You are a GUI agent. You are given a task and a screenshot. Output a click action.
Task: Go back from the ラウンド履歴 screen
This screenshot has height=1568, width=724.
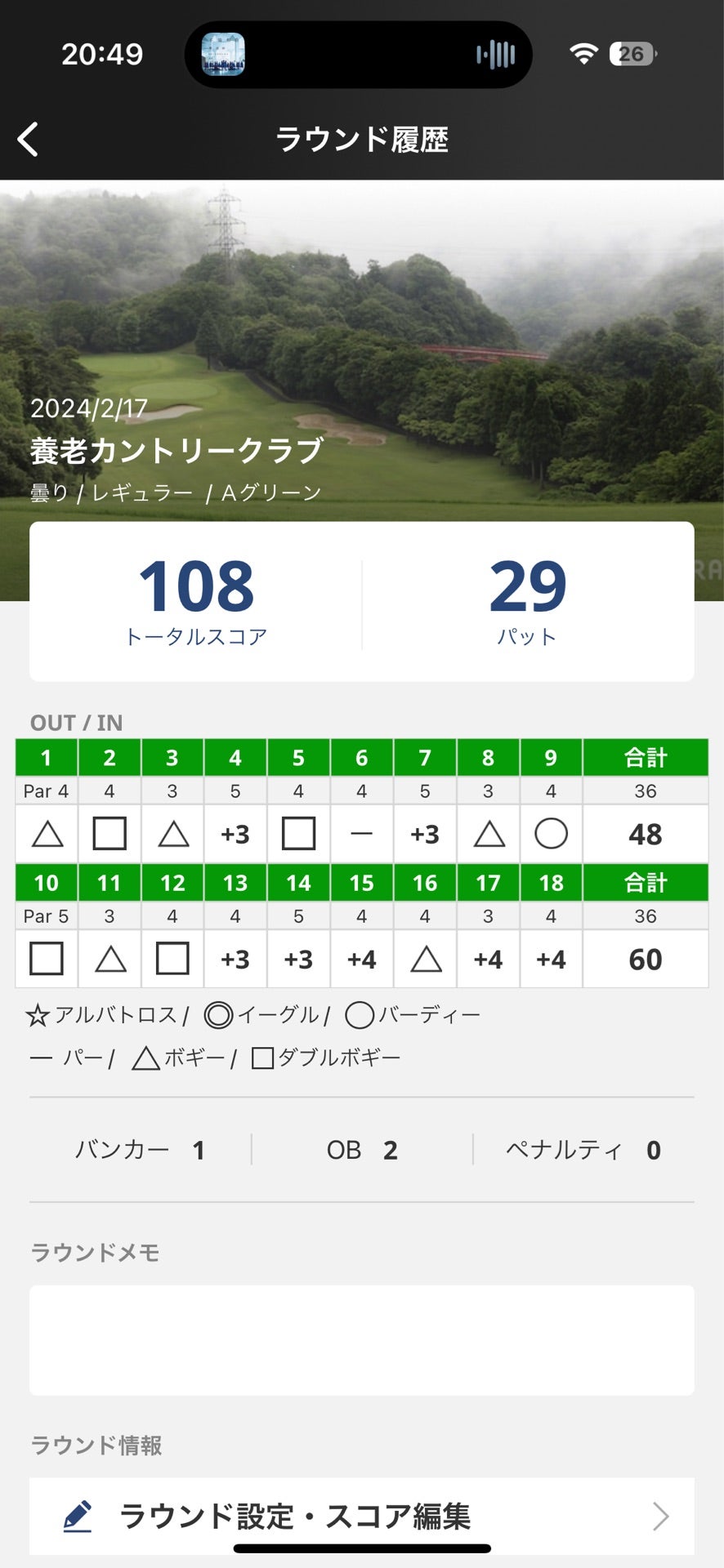(29, 140)
